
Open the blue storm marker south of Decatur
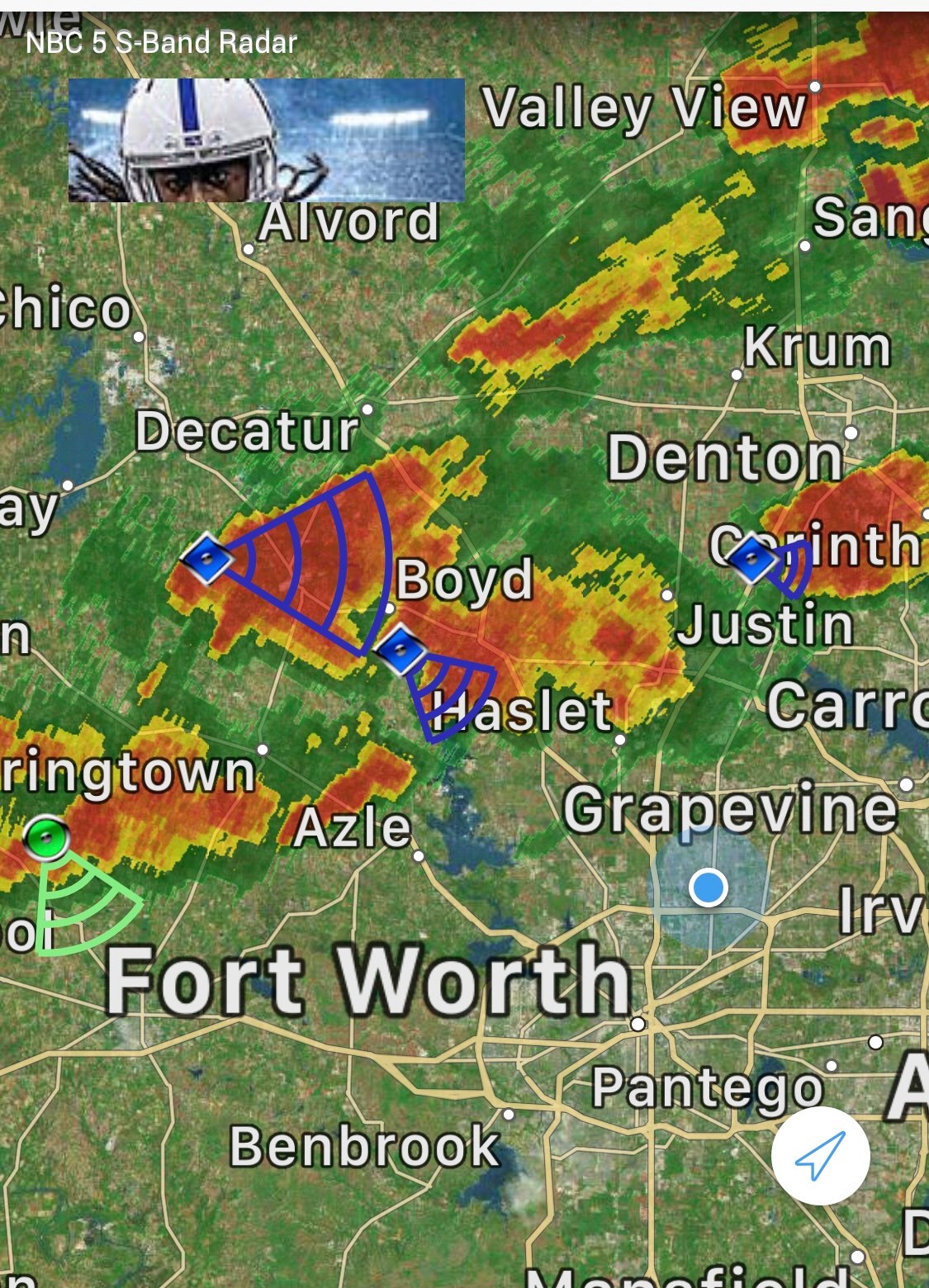tap(206, 559)
